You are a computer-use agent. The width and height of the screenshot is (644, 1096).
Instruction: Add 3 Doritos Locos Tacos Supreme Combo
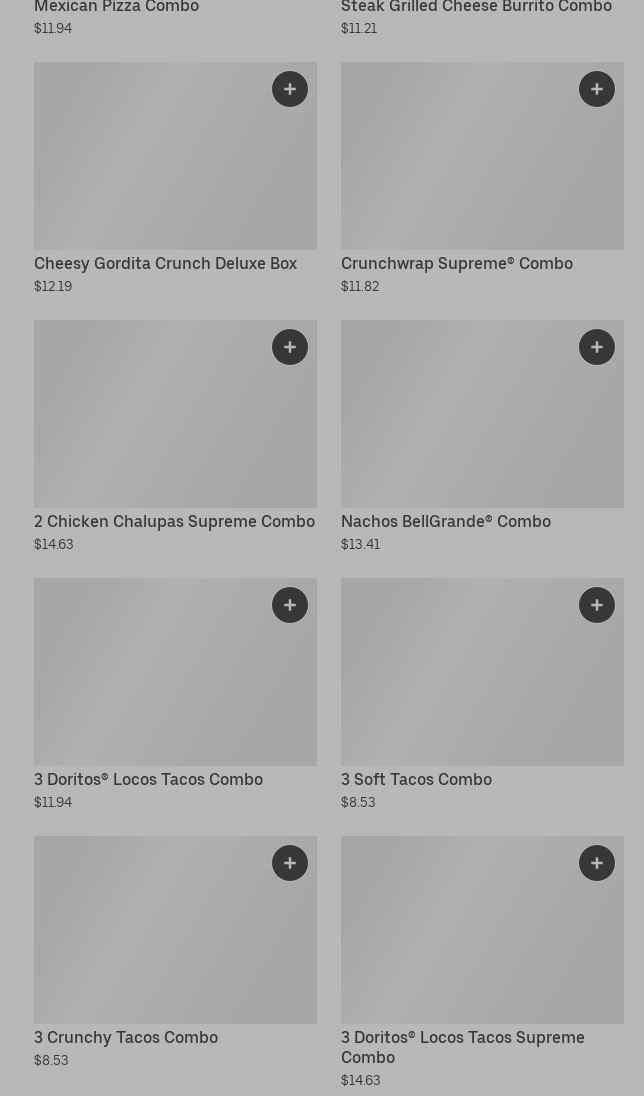(597, 863)
